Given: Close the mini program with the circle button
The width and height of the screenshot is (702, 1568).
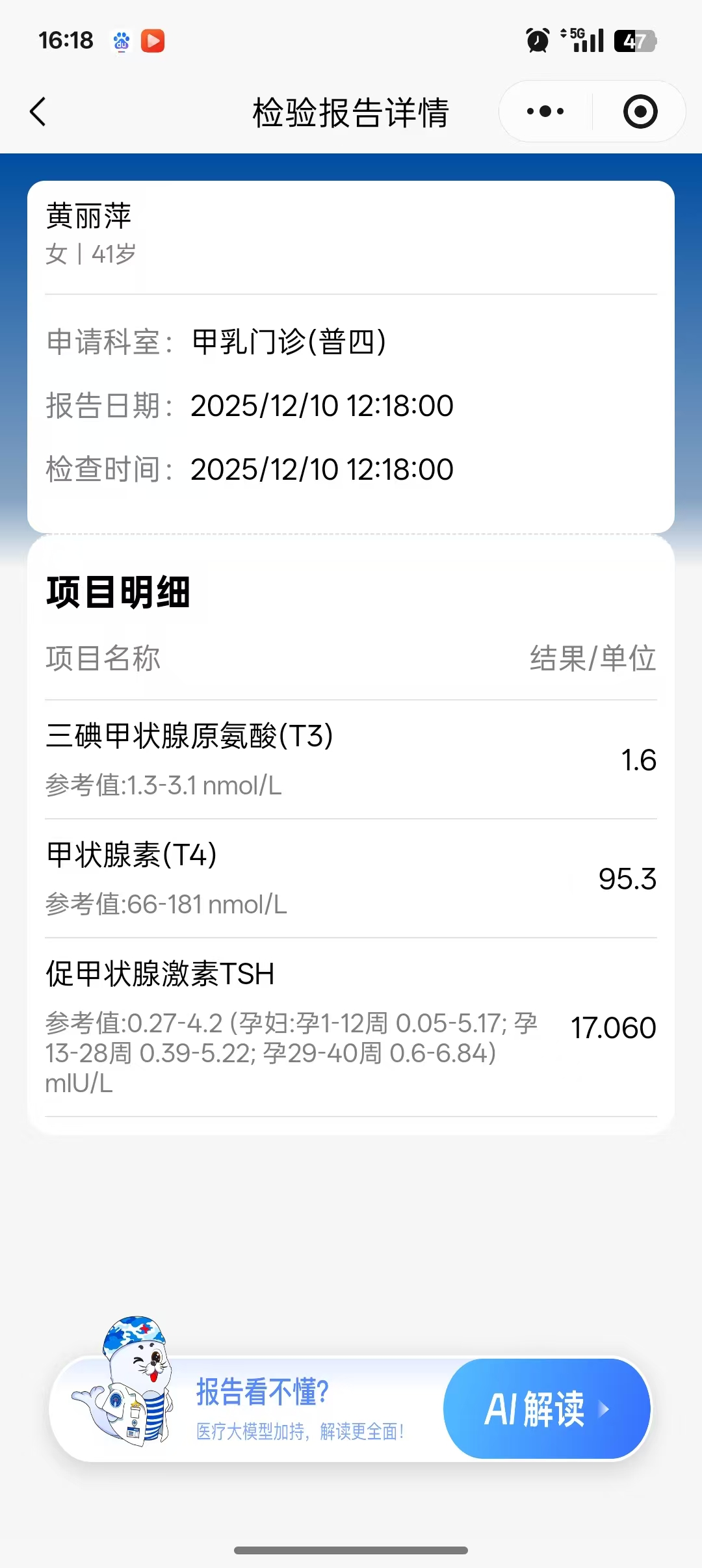Looking at the screenshot, I should pos(640,112).
